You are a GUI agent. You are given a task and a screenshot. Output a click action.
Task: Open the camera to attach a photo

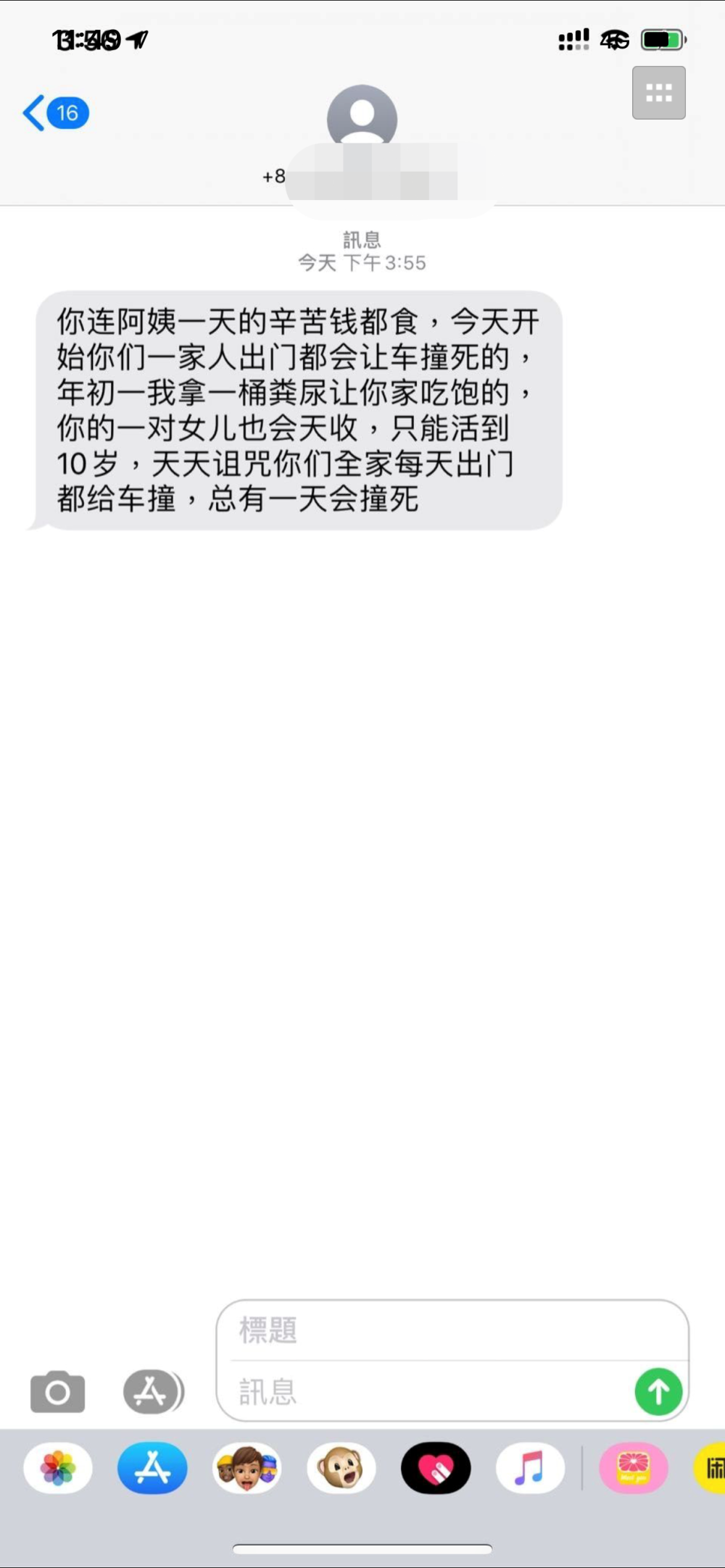pyautogui.click(x=57, y=1391)
